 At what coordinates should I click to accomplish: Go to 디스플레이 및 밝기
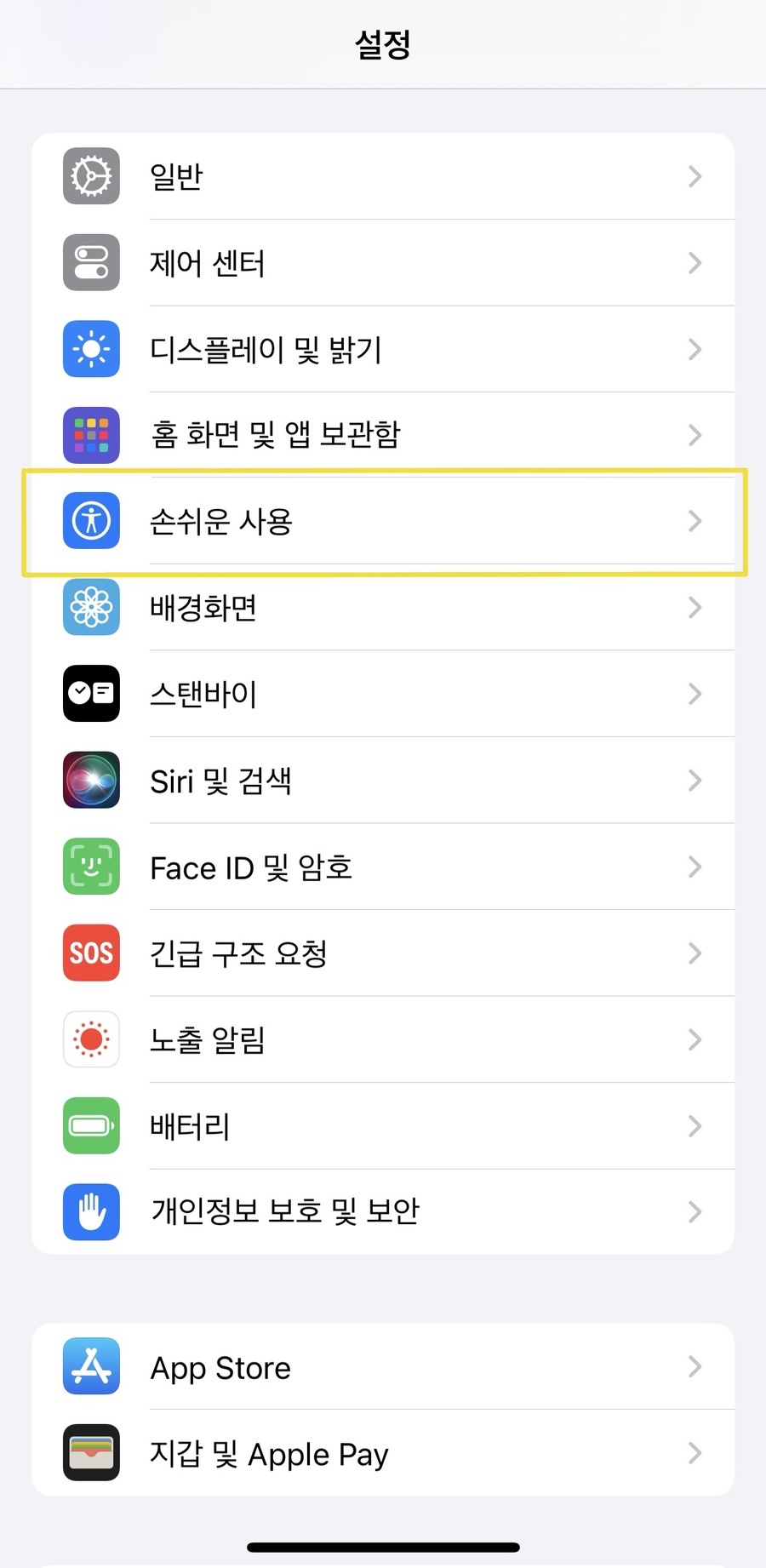383,349
